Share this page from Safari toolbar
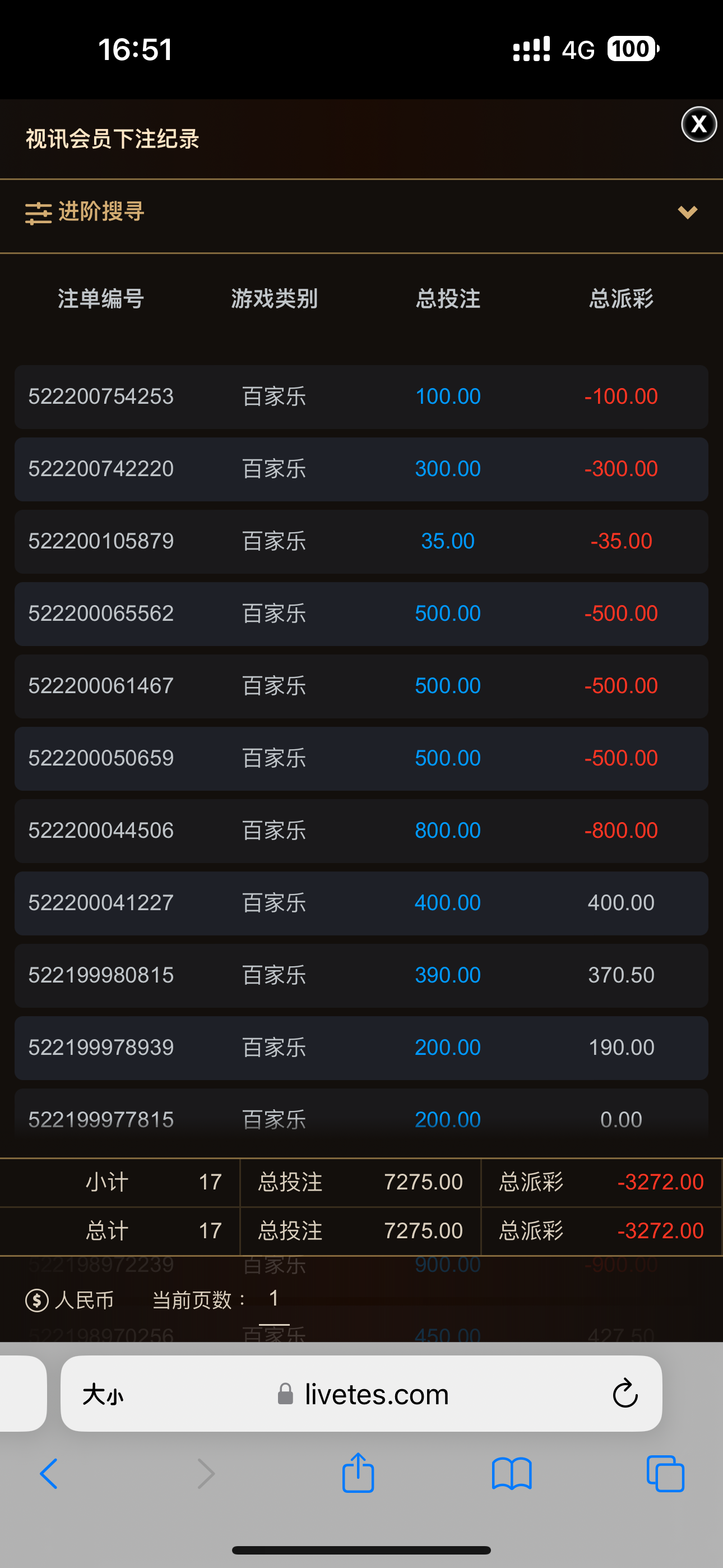The image size is (723, 1568). (358, 1474)
